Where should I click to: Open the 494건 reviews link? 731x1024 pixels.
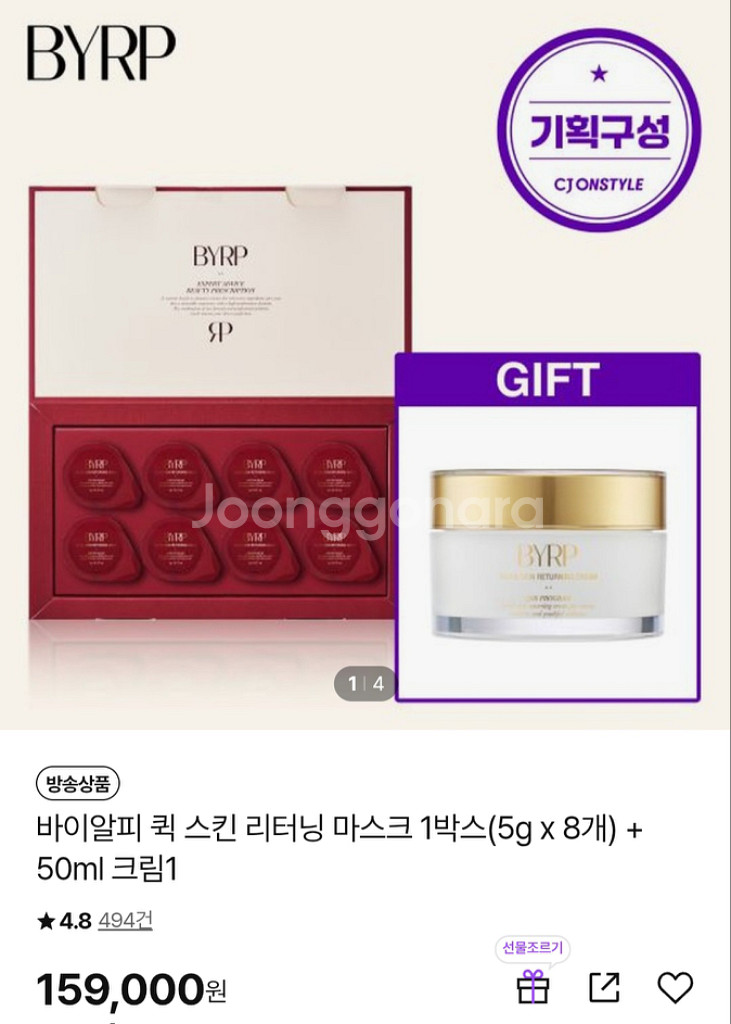tap(125, 920)
